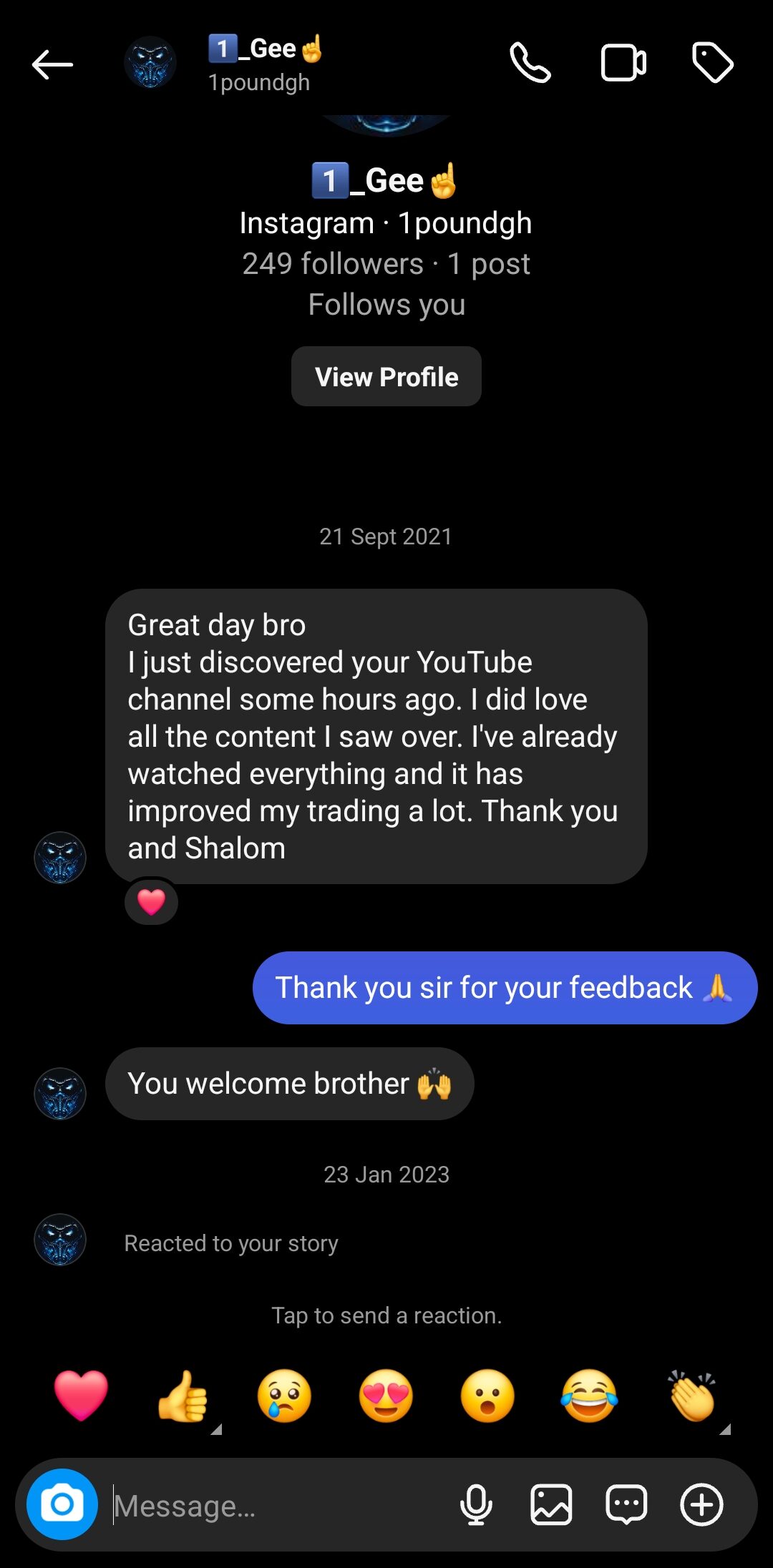Image resolution: width=773 pixels, height=1568 pixels.
Task: Send the surprised face reaction
Action: coord(487,1395)
